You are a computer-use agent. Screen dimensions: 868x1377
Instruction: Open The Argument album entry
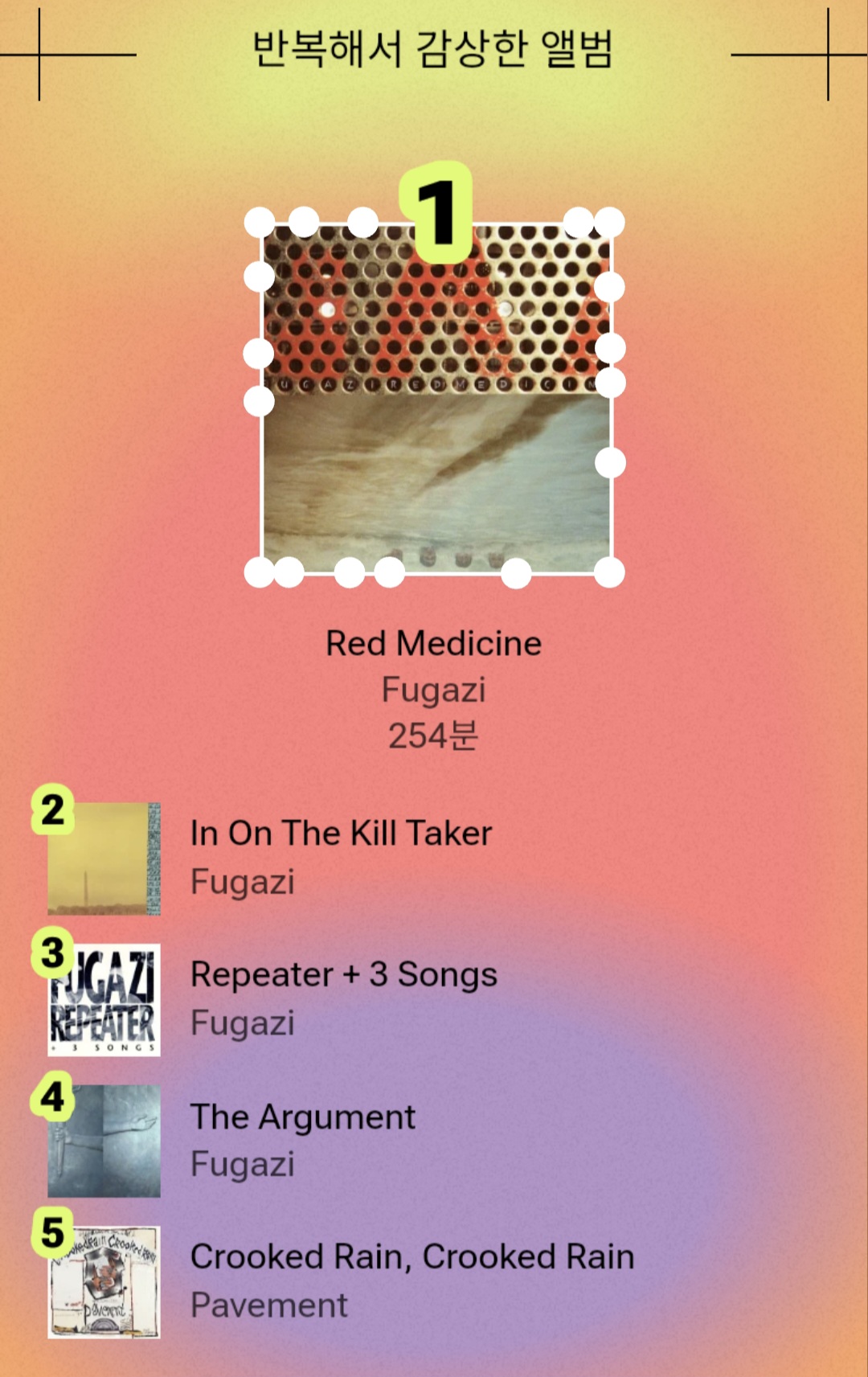(x=303, y=1117)
